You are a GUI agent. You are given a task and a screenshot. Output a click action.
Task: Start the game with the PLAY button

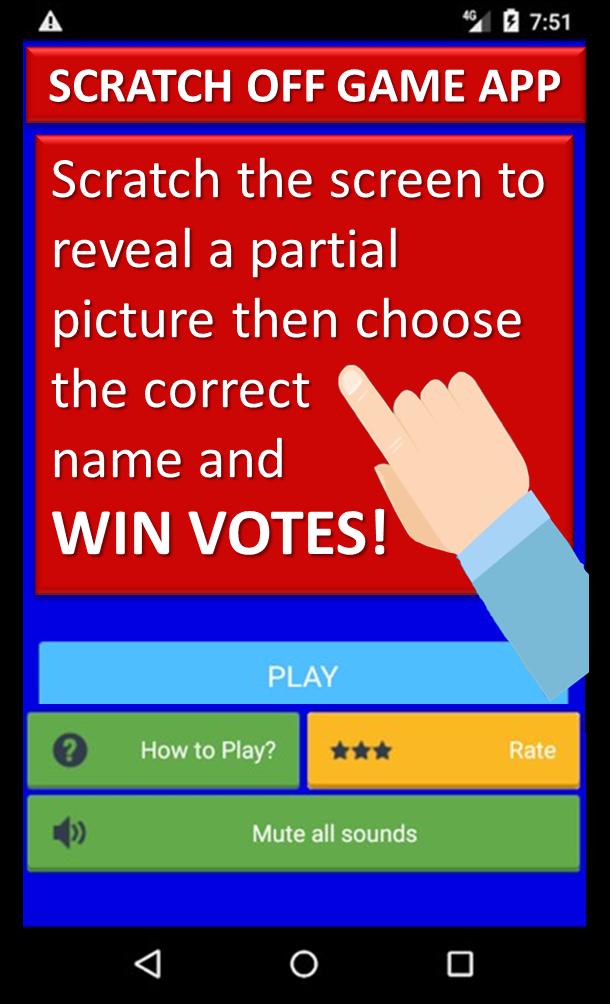click(x=302, y=676)
